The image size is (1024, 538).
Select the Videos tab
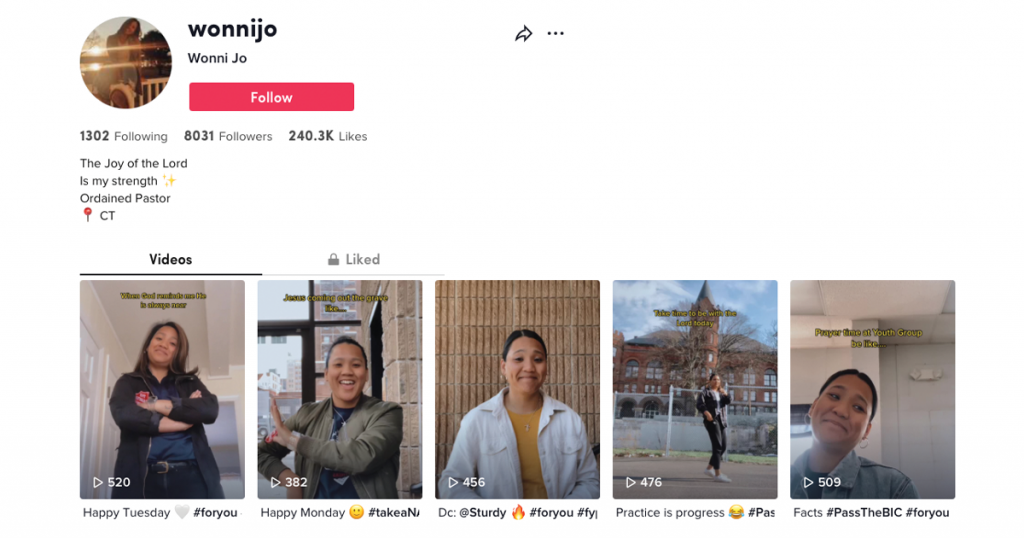pyautogui.click(x=170, y=259)
